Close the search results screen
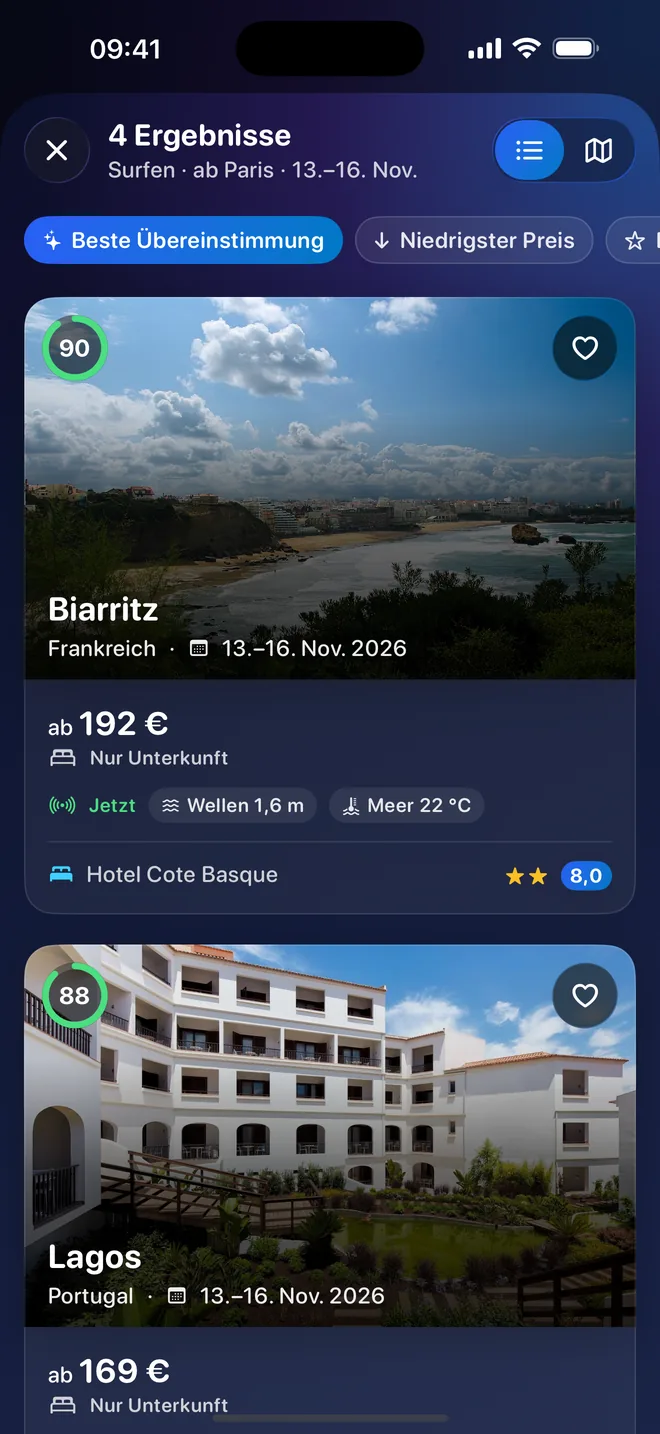 (x=57, y=151)
